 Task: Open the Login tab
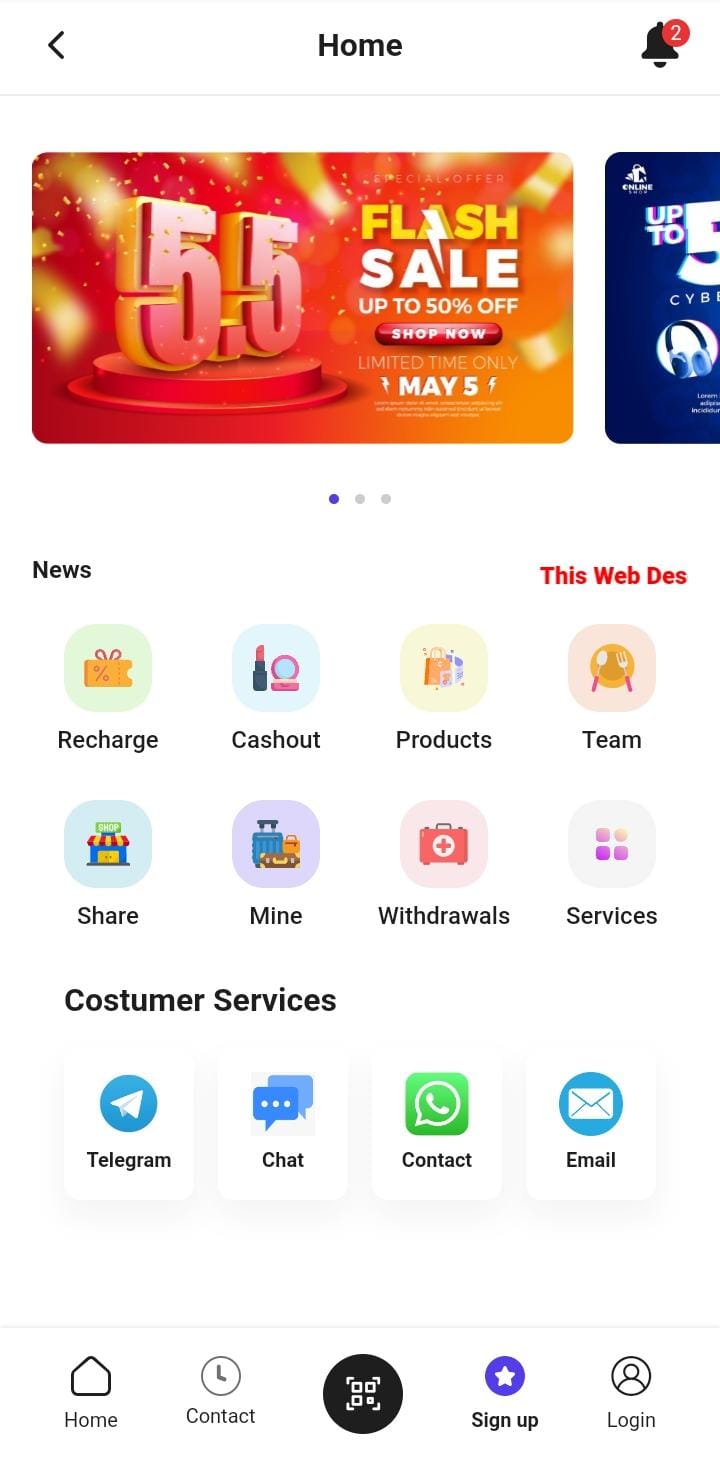631,1393
